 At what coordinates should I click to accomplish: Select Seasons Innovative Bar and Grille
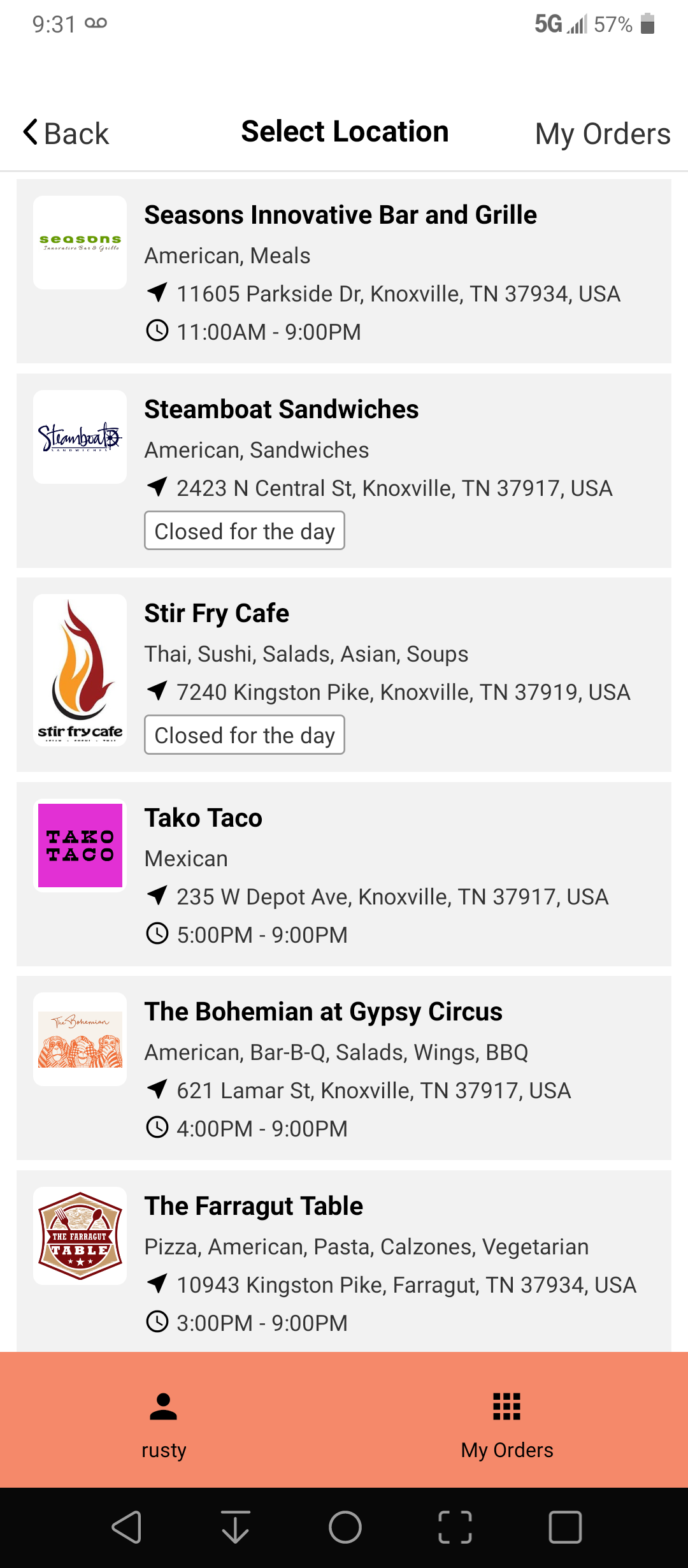tap(344, 272)
